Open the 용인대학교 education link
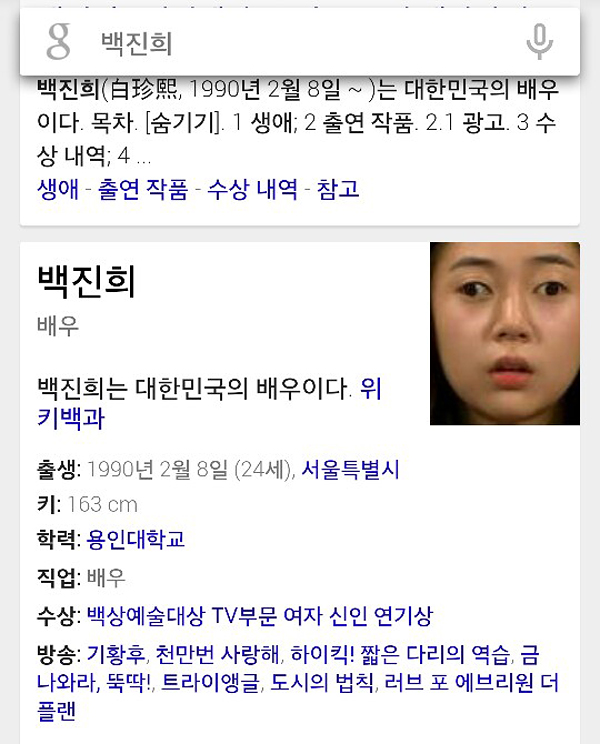This screenshot has height=744, width=600. 136,540
